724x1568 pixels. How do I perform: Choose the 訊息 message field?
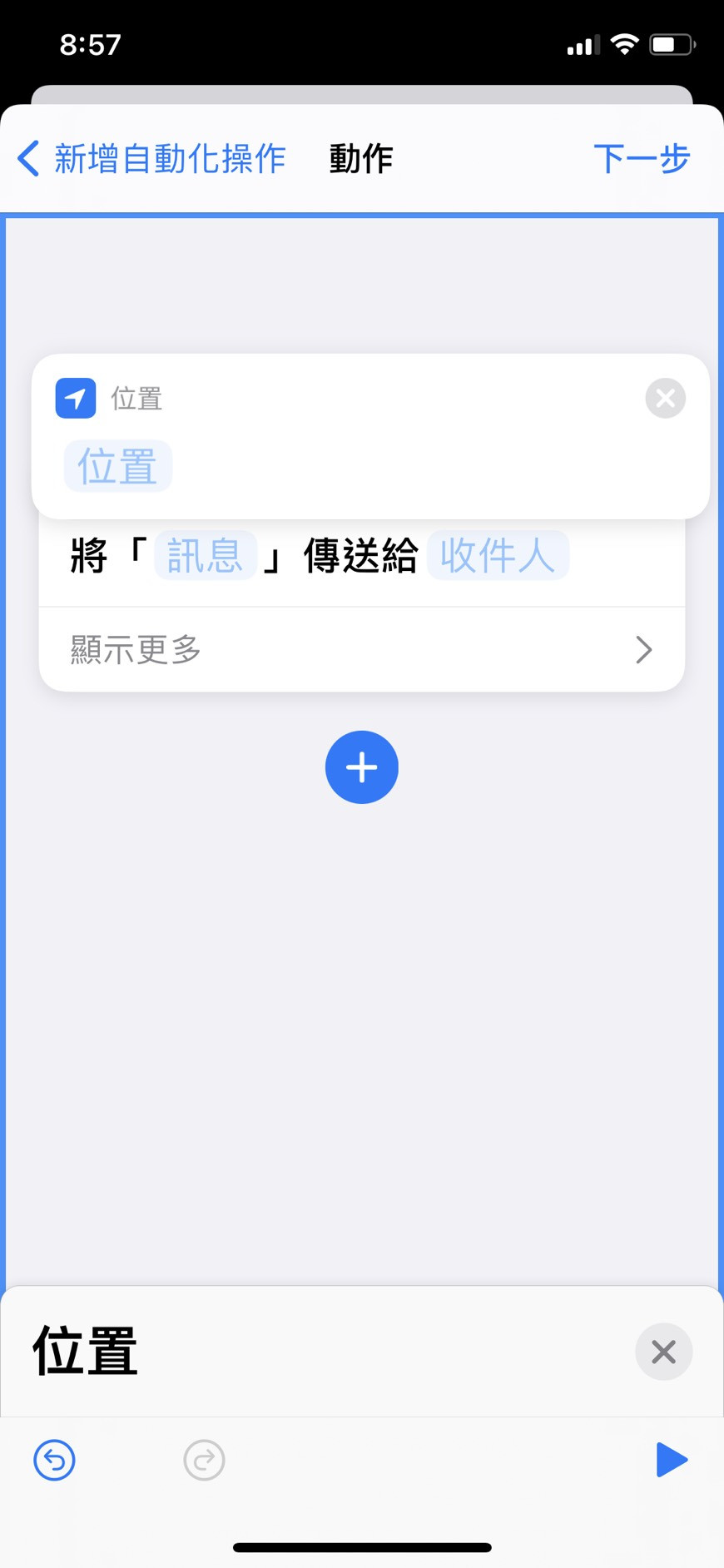click(205, 555)
